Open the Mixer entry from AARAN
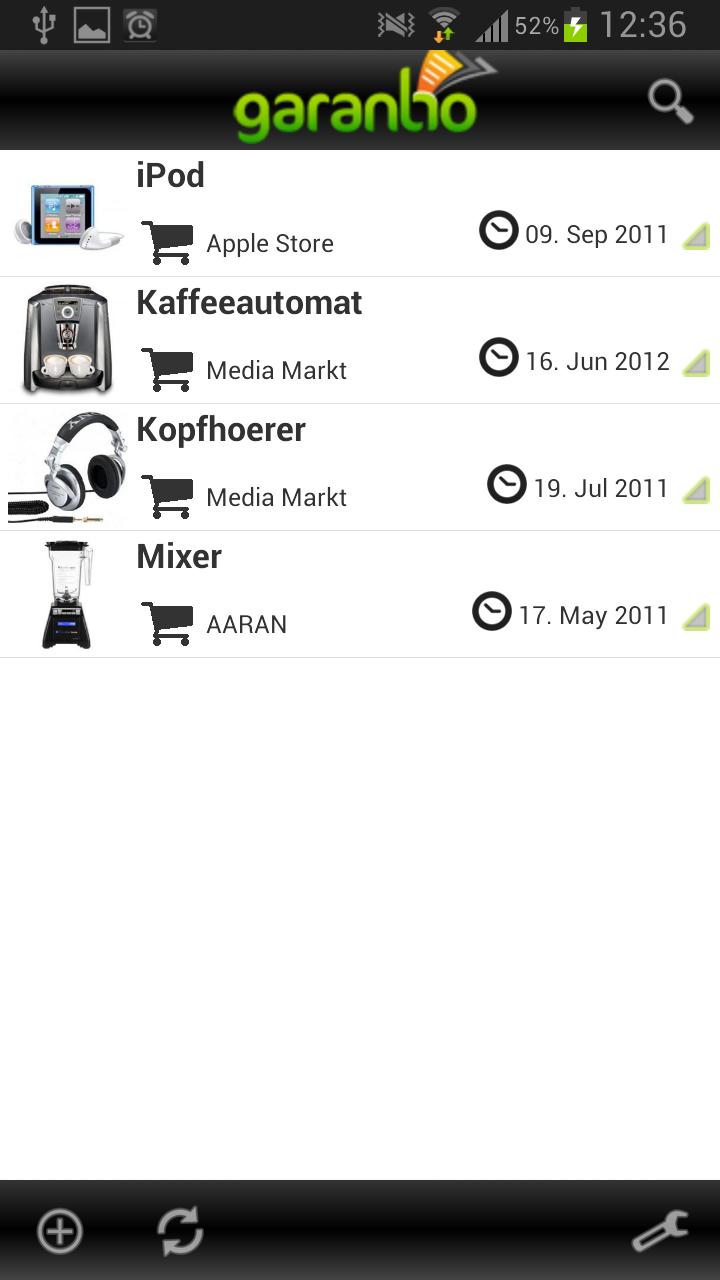Screen dimensions: 720x1280 (x=360, y=594)
